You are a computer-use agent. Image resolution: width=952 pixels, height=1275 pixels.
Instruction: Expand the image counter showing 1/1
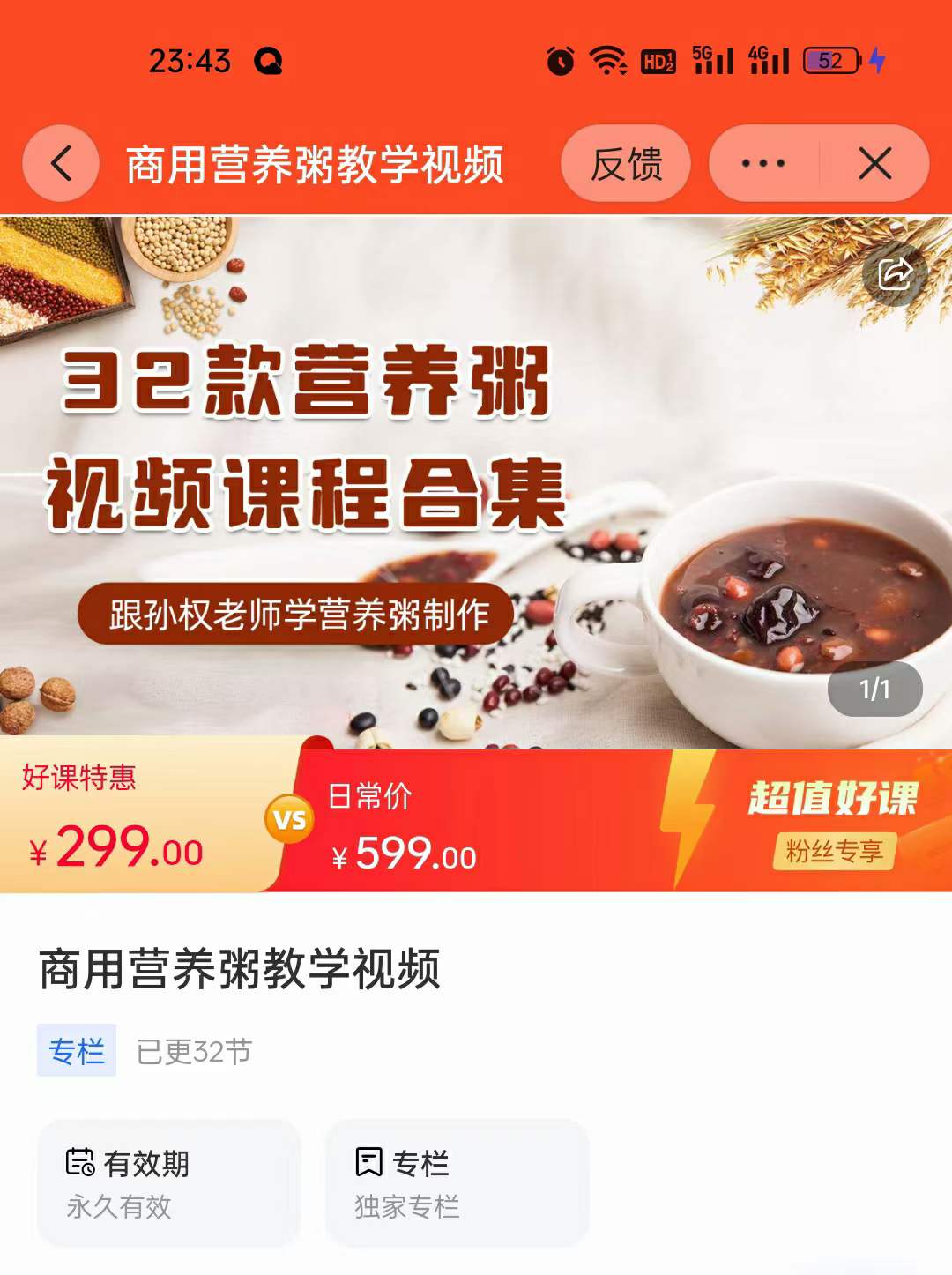875,690
